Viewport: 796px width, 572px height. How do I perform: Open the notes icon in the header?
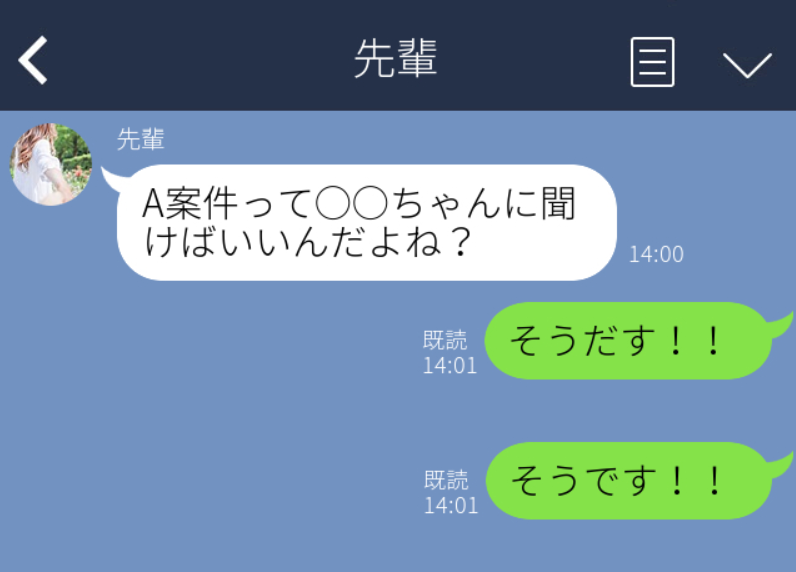tap(652, 62)
